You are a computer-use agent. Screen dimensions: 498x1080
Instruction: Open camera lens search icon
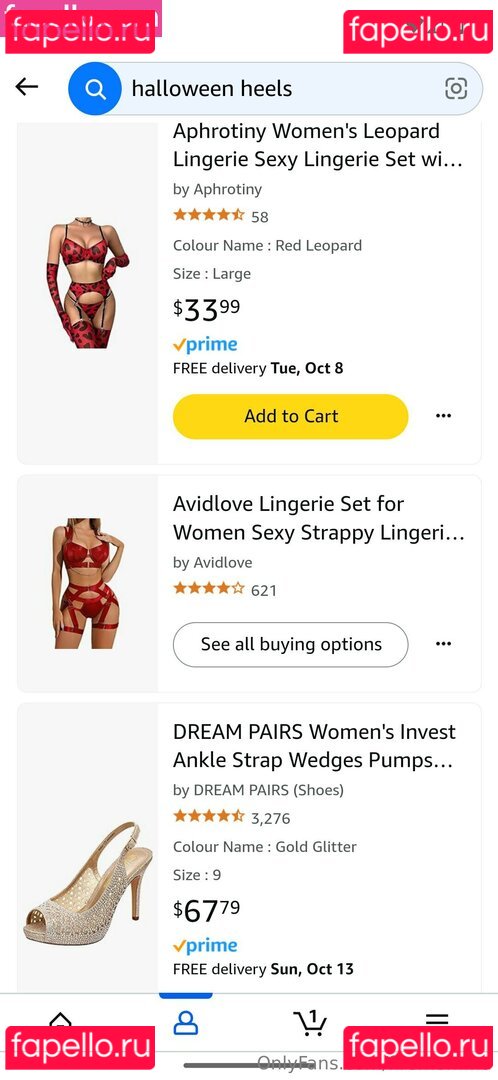[456, 88]
